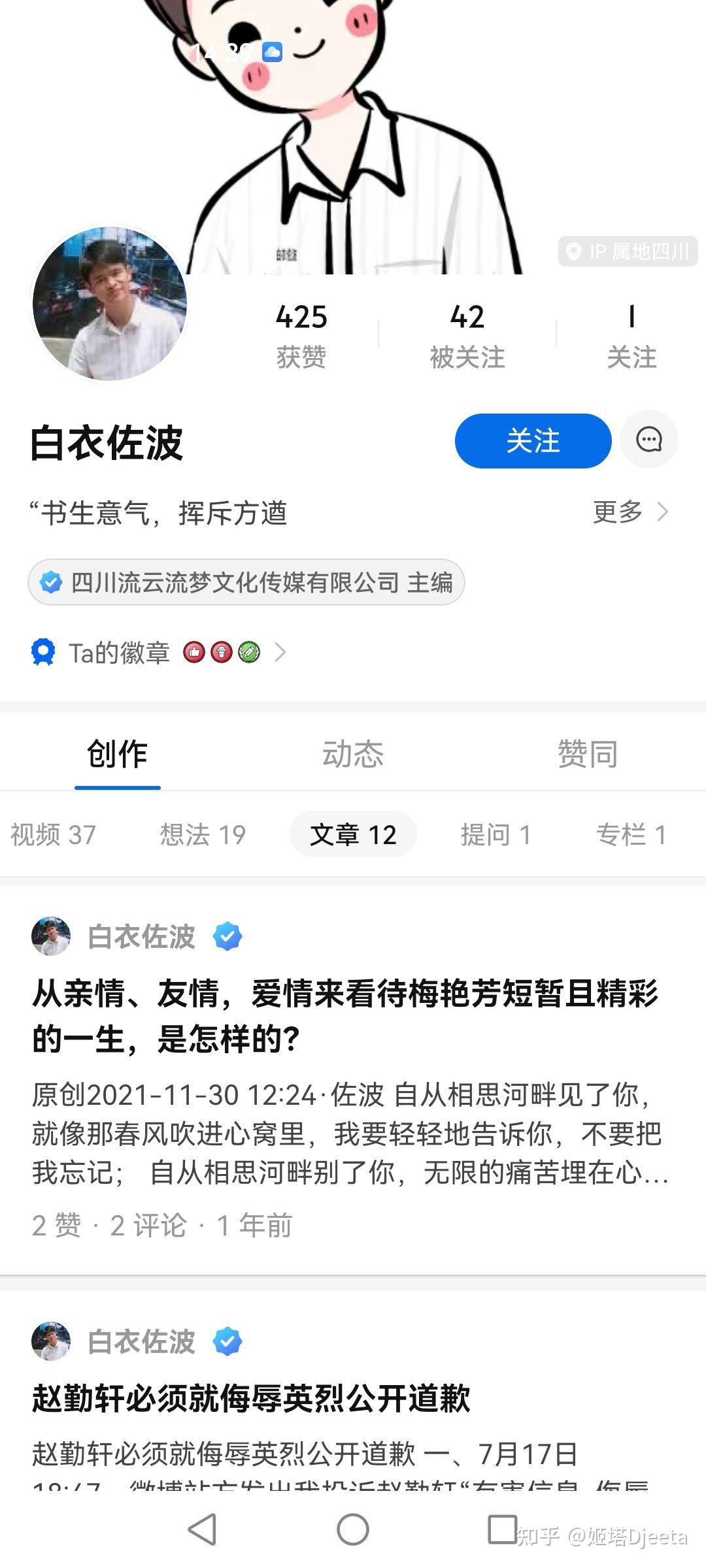Open article 赵勤轩必须就侮辱英烈公开道歉
The image size is (706, 1568).
[251, 1399]
